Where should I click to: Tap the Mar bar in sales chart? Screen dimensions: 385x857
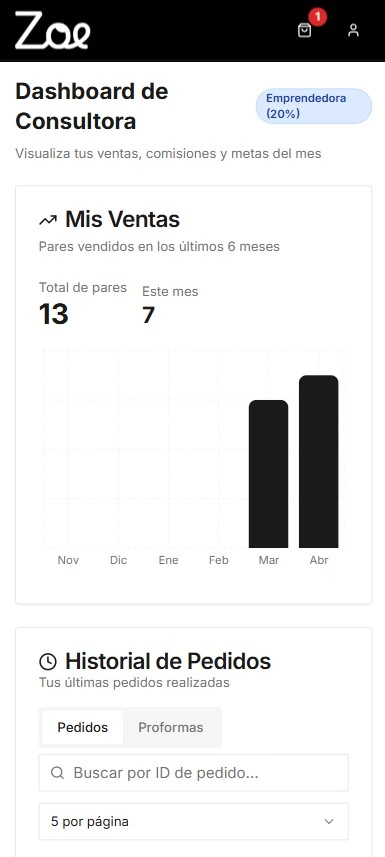coord(269,474)
